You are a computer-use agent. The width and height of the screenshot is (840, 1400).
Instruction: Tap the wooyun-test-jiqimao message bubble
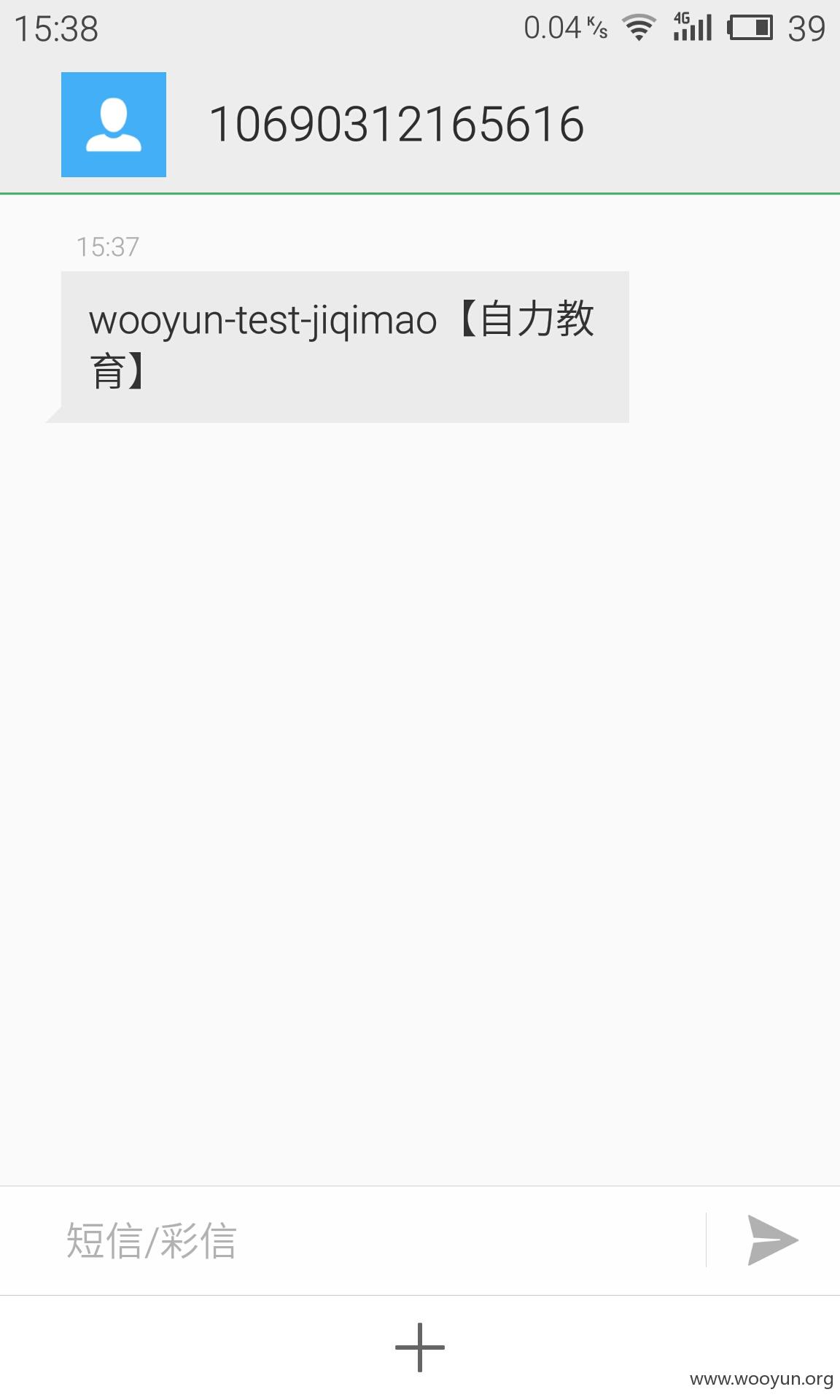pyautogui.click(x=344, y=347)
